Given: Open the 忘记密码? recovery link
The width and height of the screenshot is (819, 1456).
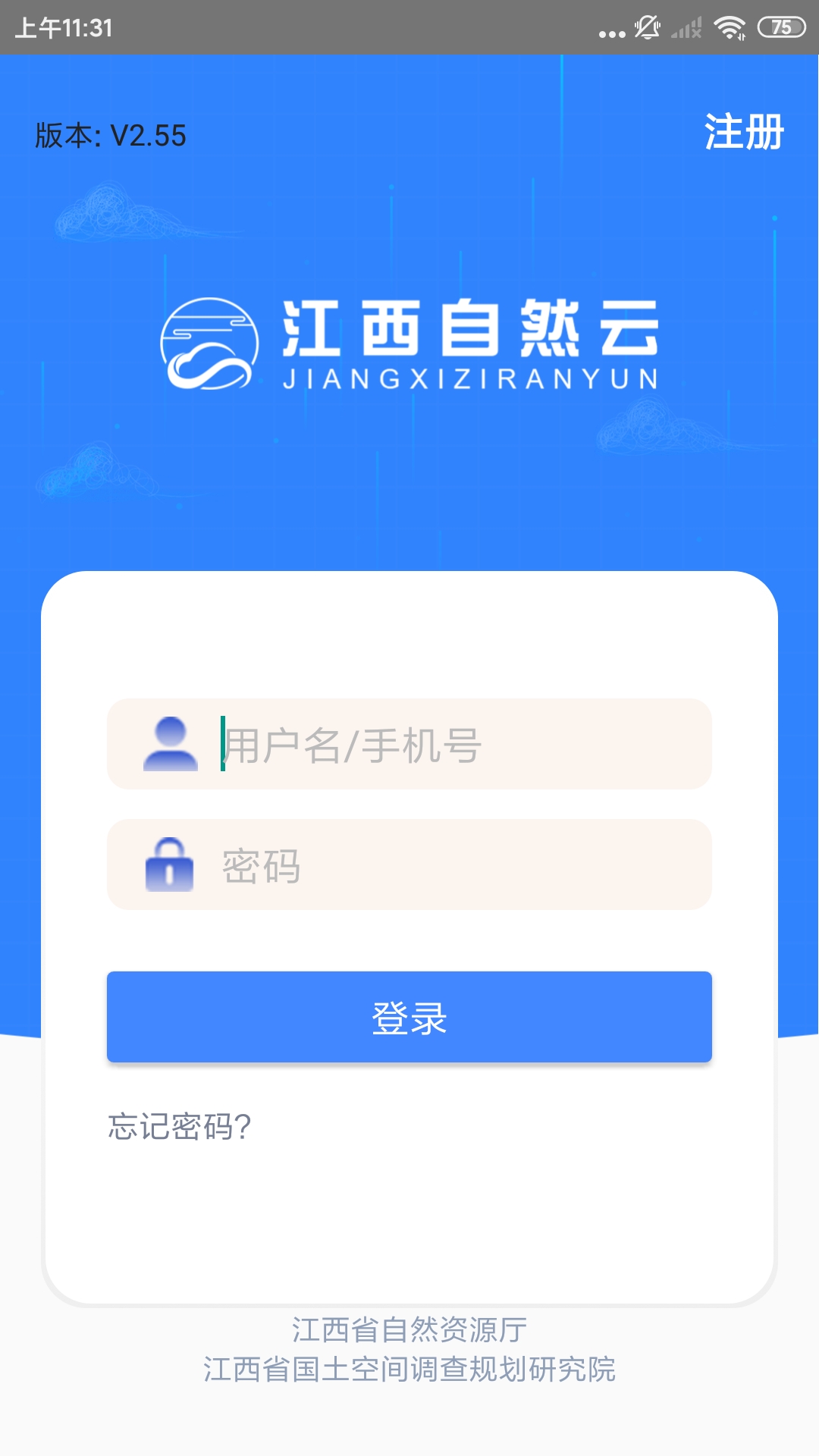Looking at the screenshot, I should [x=180, y=1127].
